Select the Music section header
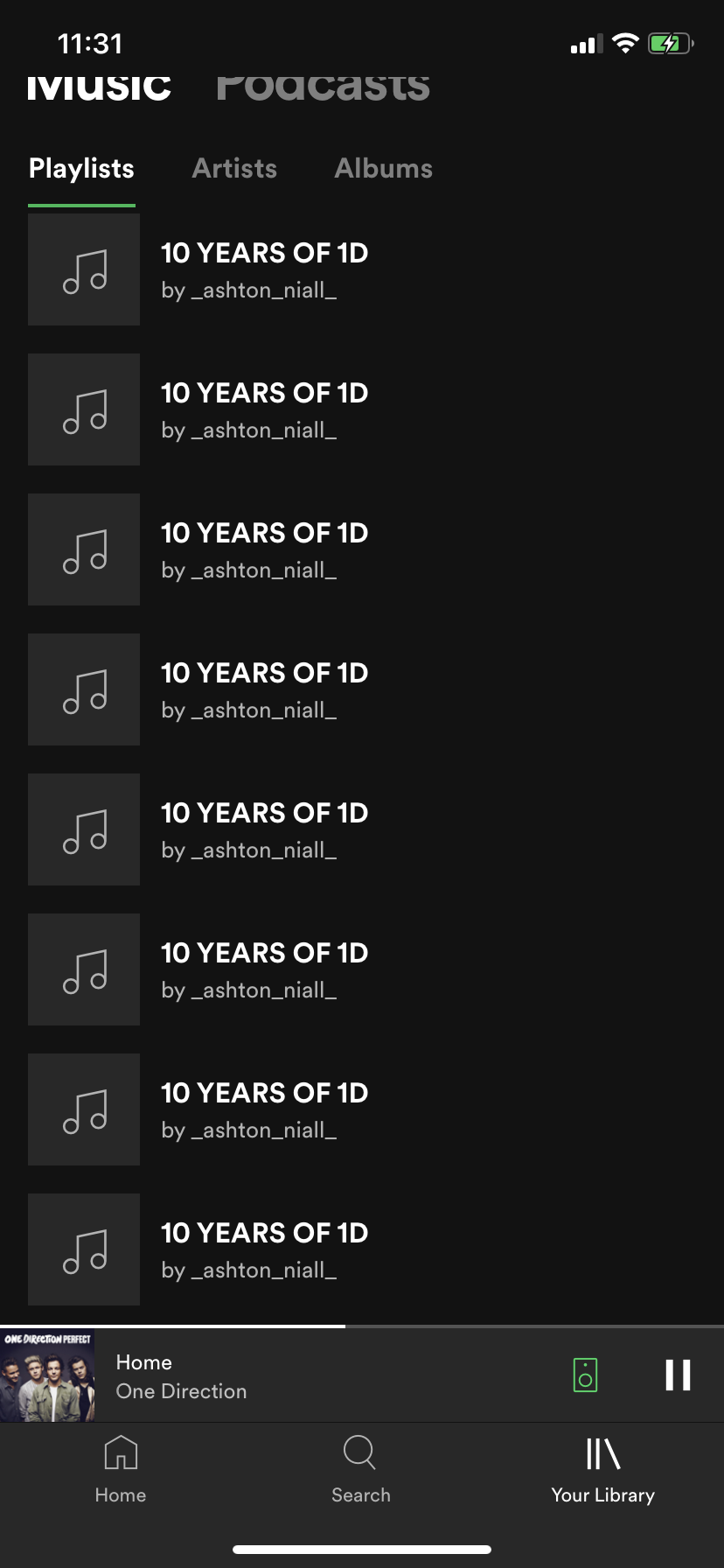Image resolution: width=724 pixels, height=1568 pixels. tap(99, 86)
